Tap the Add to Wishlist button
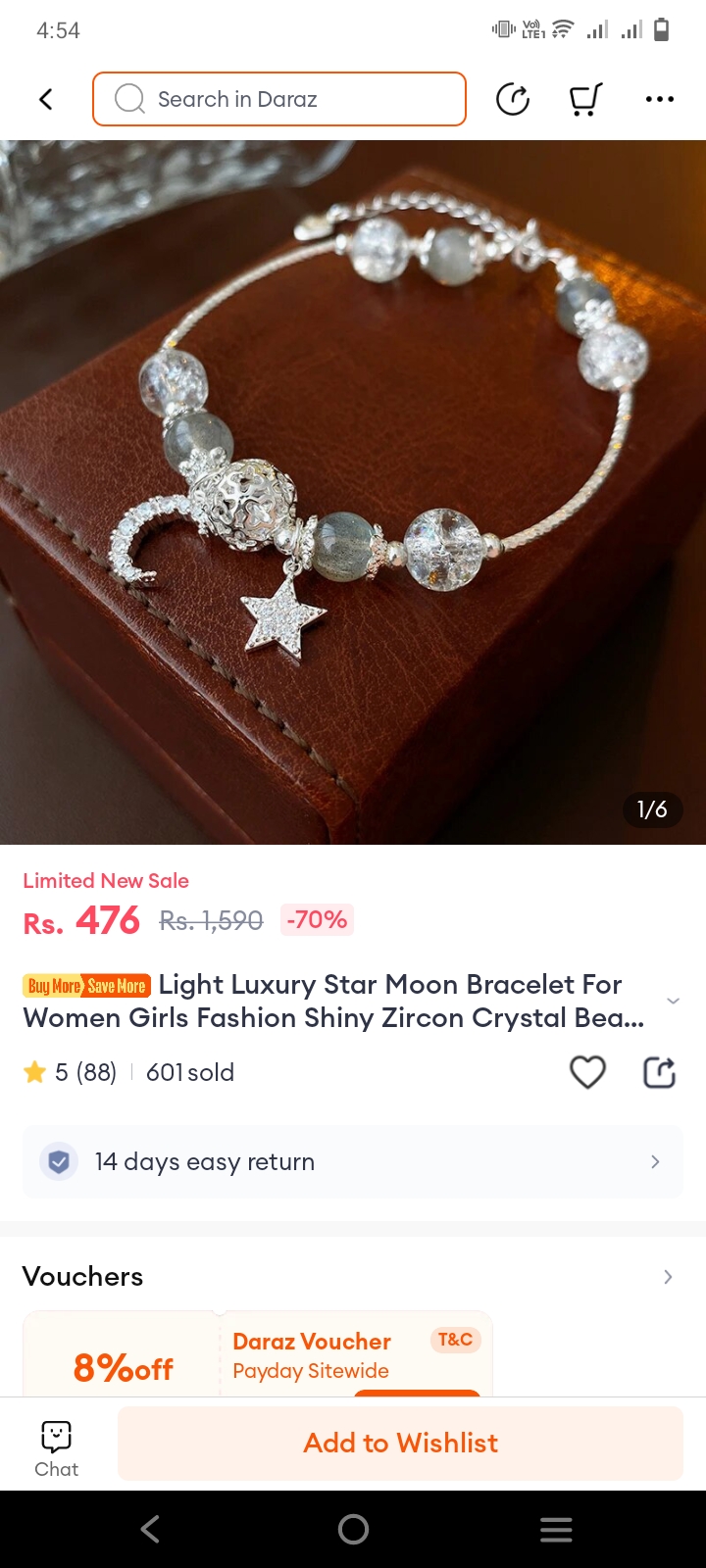Screen dimensions: 706x1568 click(x=400, y=1443)
